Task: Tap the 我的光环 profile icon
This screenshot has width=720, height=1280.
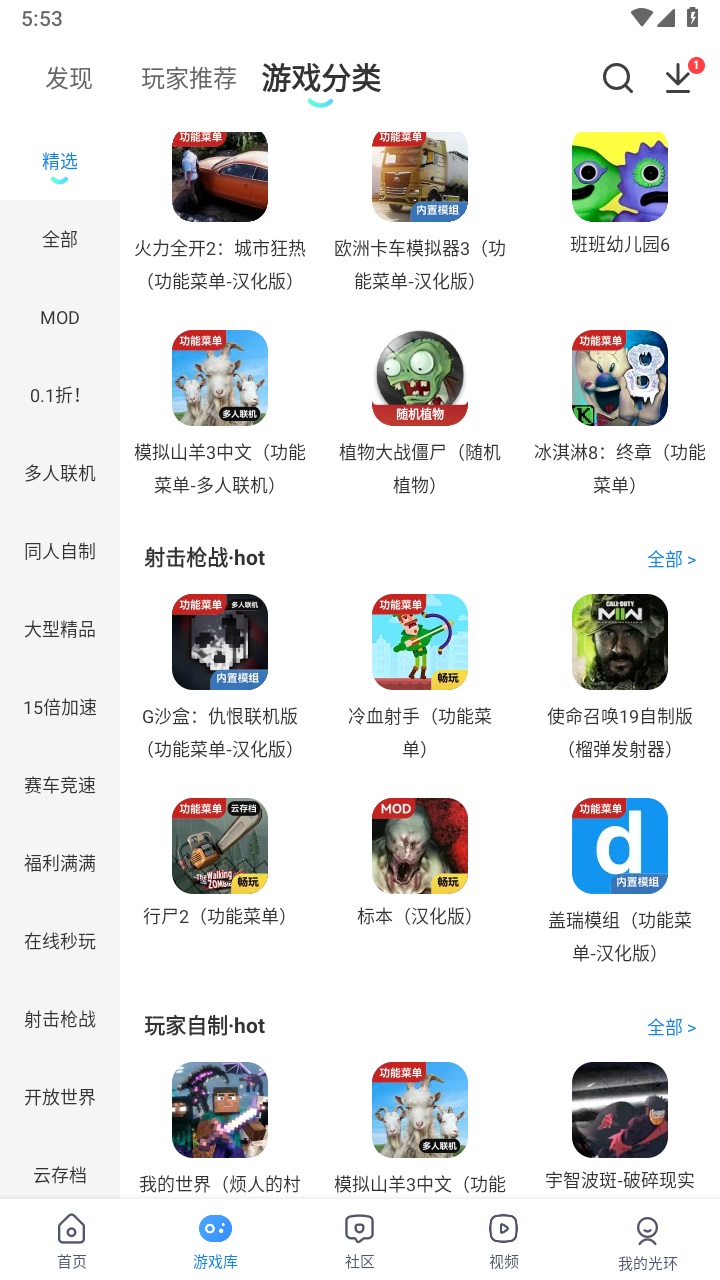Action: tap(647, 1236)
